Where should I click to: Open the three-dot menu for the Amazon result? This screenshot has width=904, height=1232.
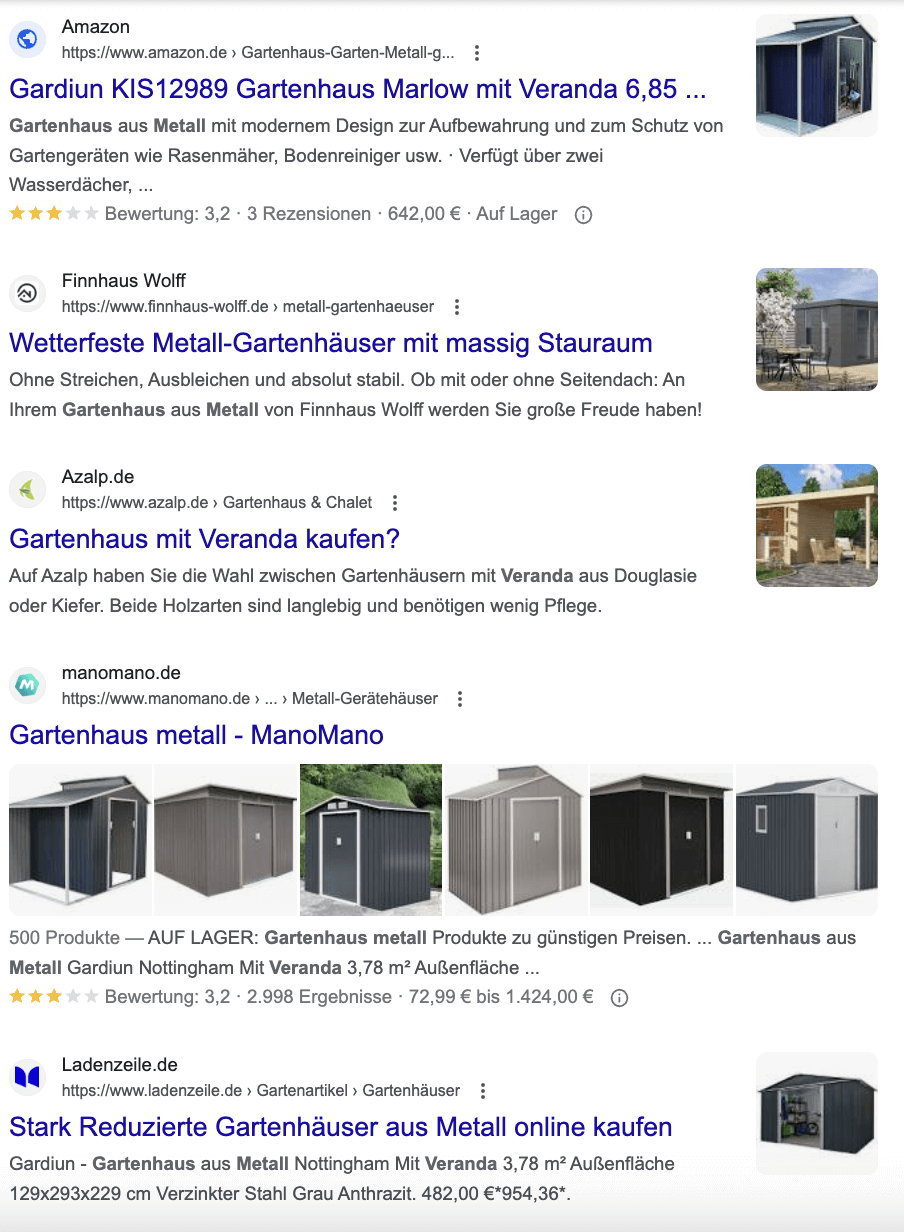click(477, 54)
